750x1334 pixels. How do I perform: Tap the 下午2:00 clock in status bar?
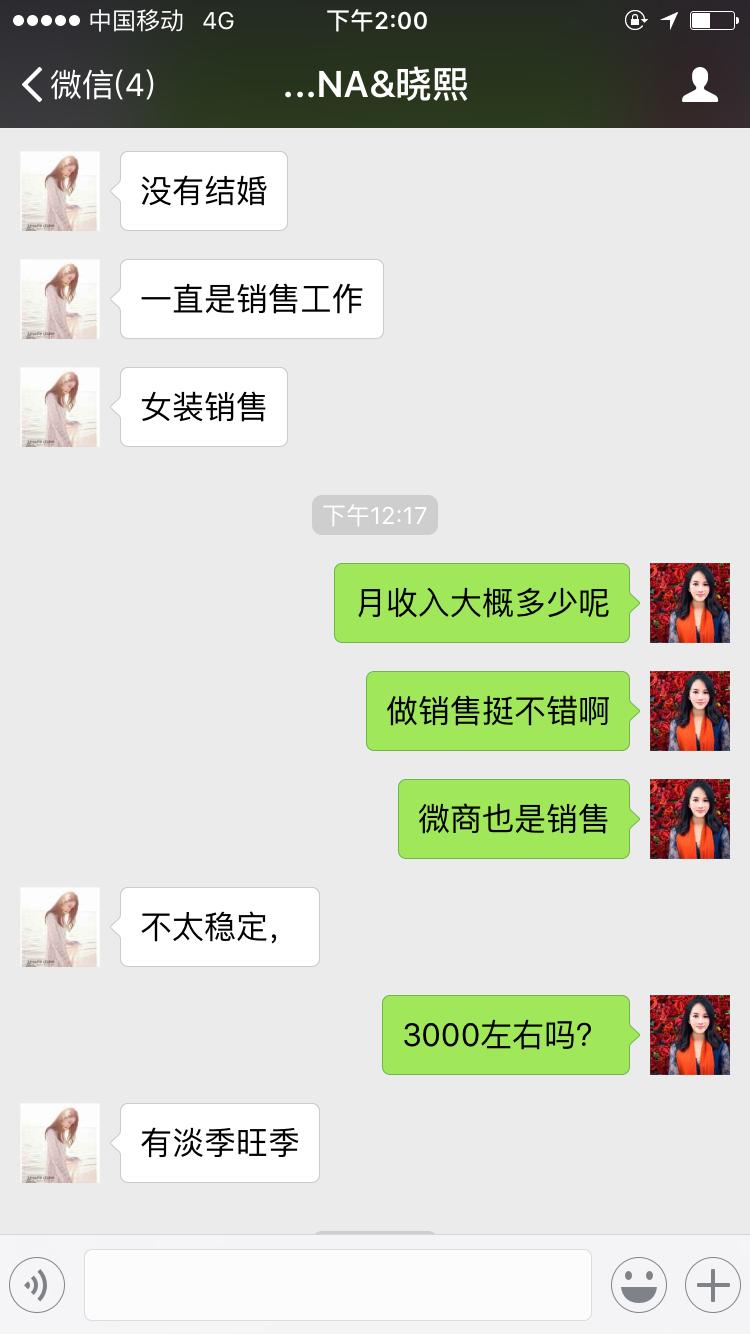(375, 20)
